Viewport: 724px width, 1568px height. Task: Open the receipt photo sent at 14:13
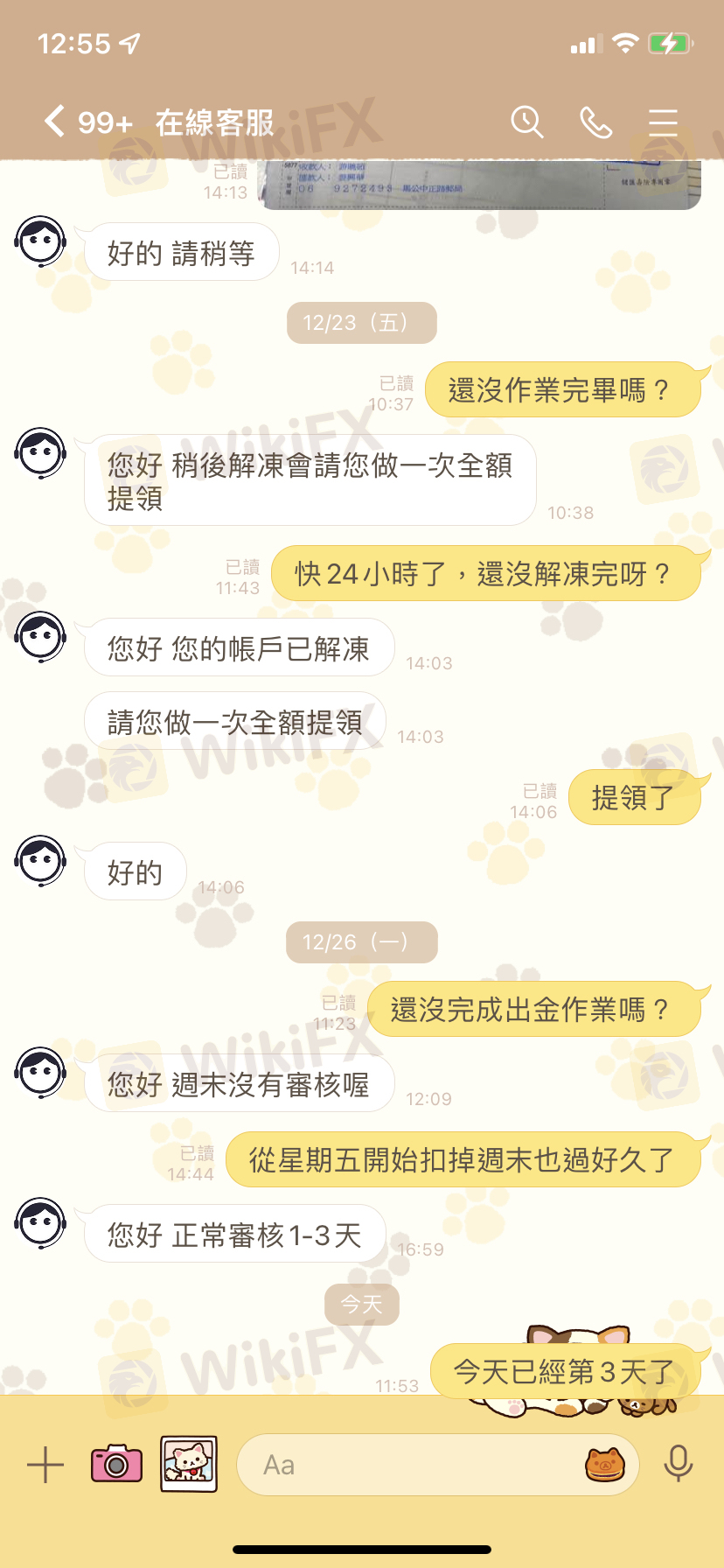coord(480,185)
